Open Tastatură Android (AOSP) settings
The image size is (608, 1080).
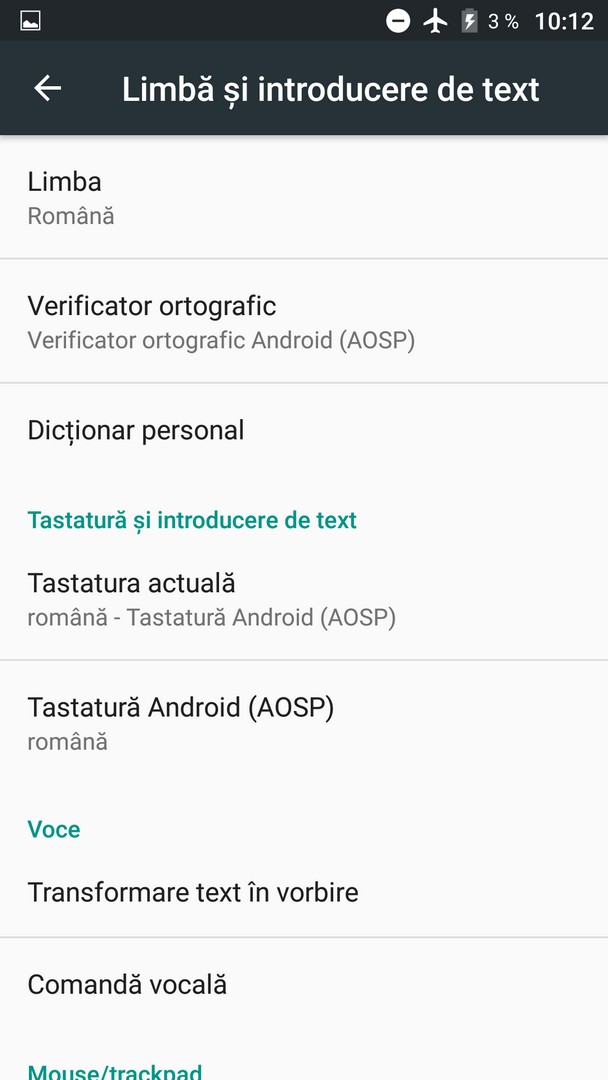304,723
